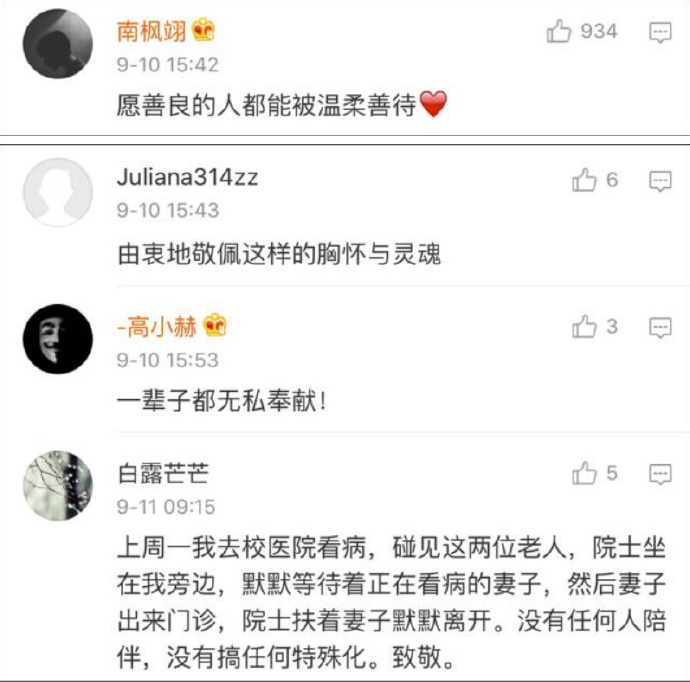The height and width of the screenshot is (682, 690).
Task: Open 白露芒芒's profile avatar
Action: point(57,486)
